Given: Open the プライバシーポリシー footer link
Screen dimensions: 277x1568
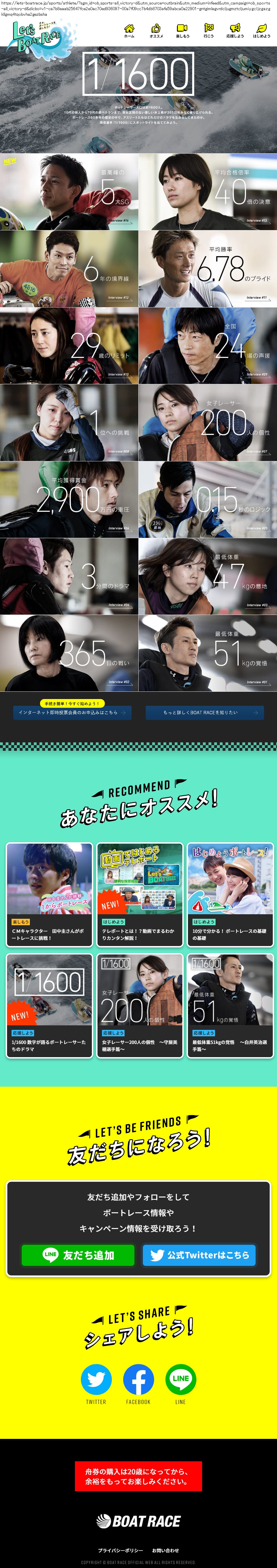Looking at the screenshot, I should [x=120, y=1550].
